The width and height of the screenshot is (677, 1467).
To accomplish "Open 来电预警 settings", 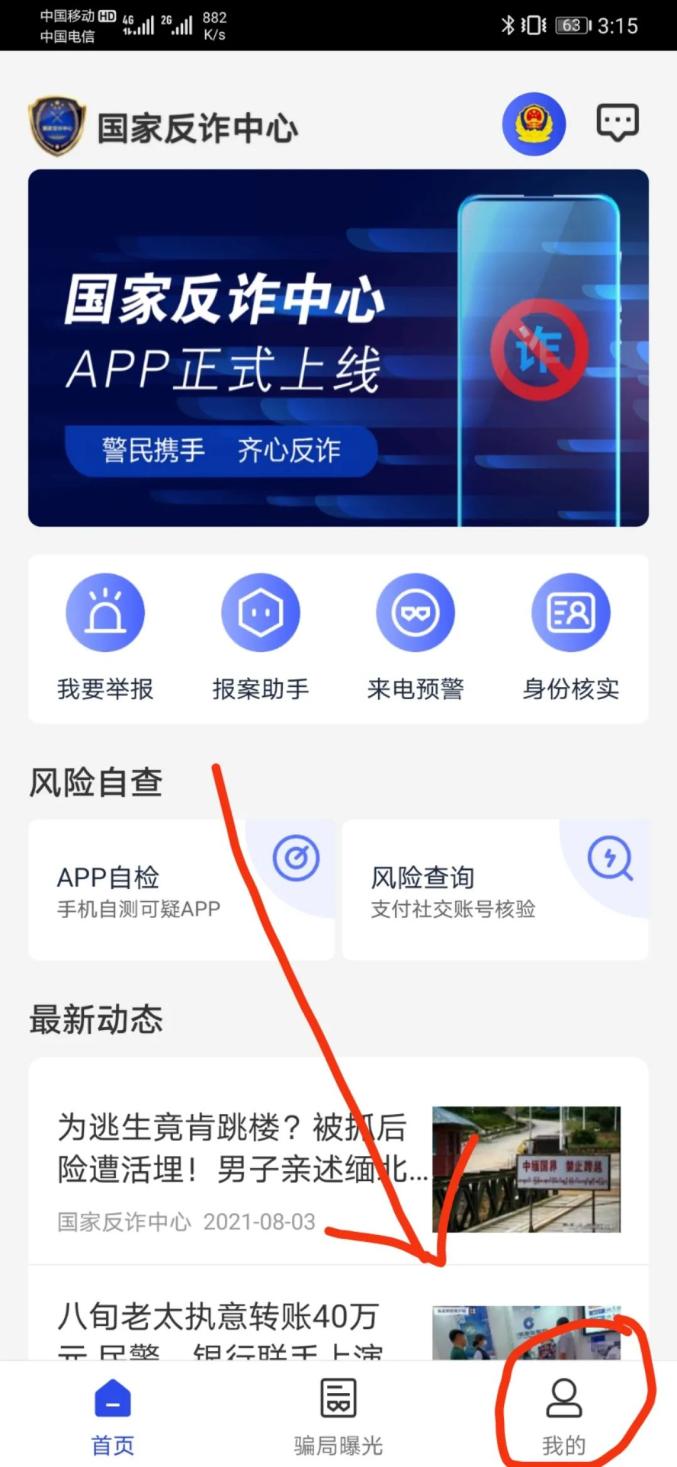I will (x=415, y=637).
